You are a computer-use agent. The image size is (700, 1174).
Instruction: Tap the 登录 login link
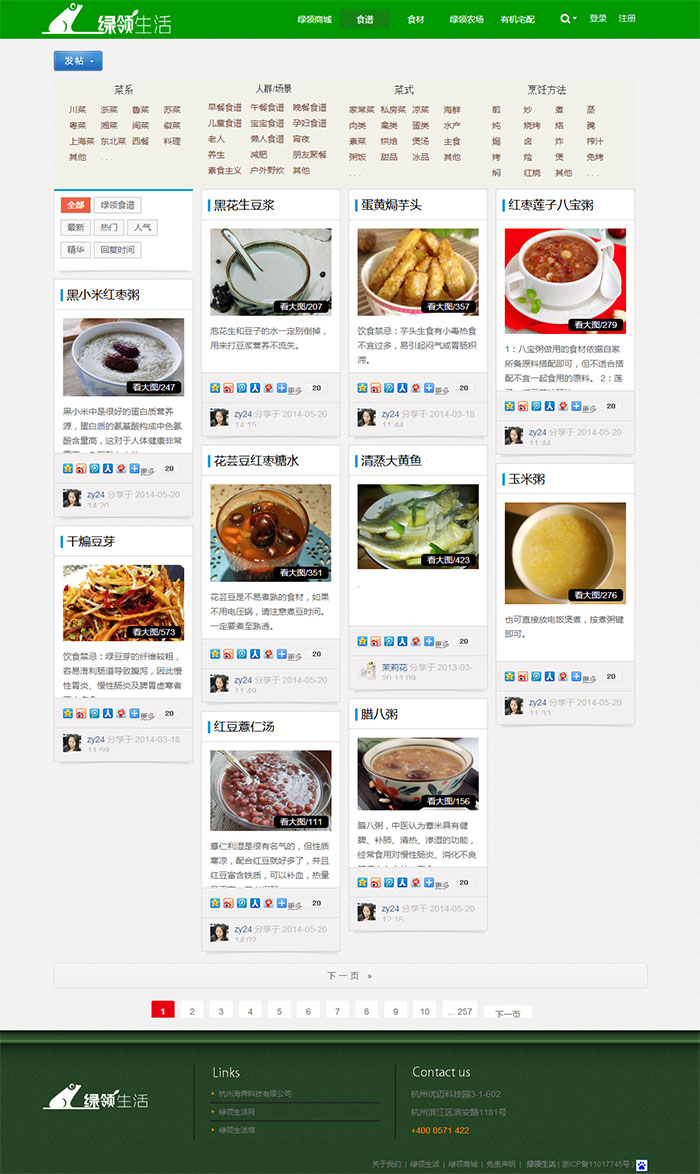tap(598, 19)
